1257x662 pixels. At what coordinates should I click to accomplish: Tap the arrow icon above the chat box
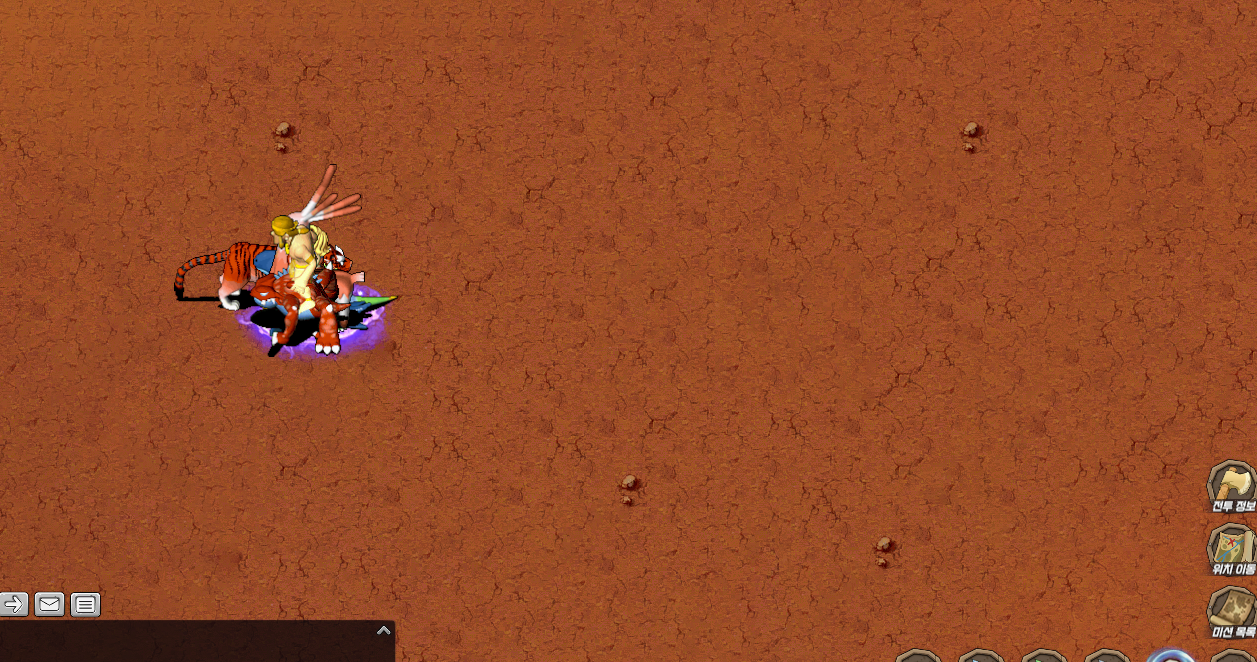pyautogui.click(x=14, y=604)
